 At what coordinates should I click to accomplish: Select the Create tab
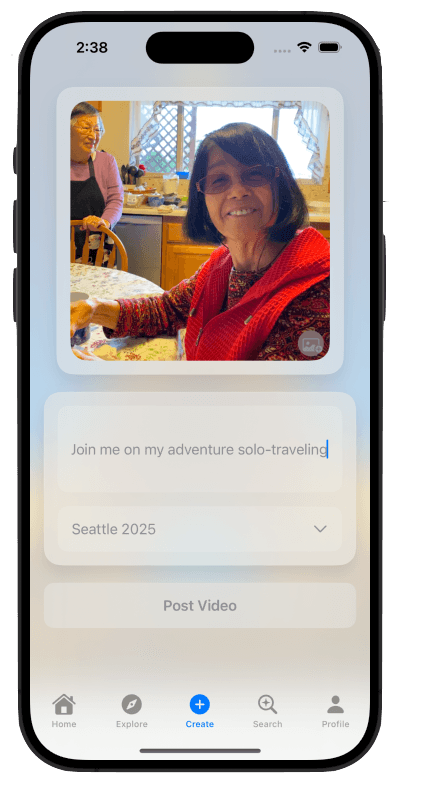click(200, 711)
